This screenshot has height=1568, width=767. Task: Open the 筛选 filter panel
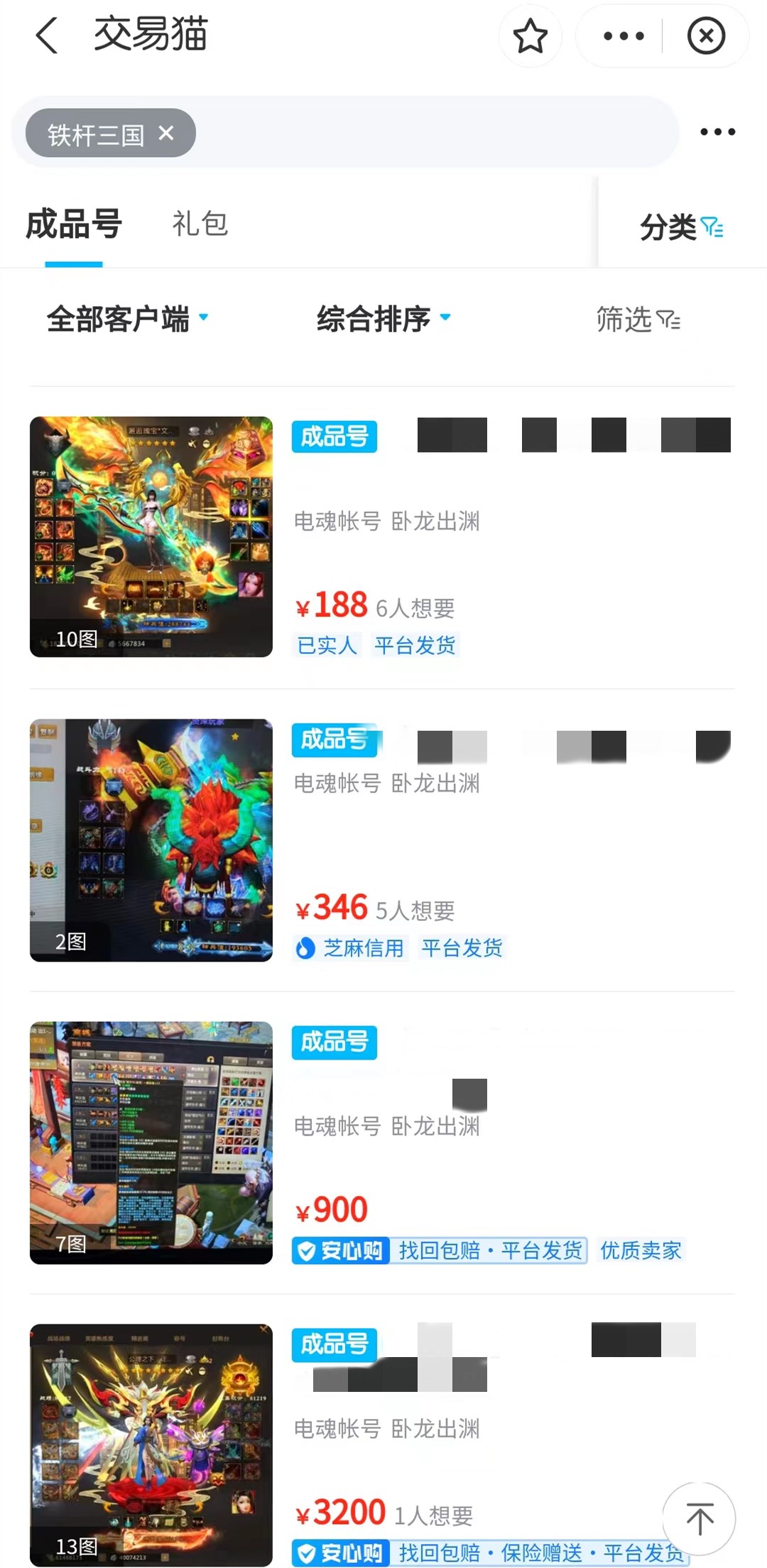pos(638,320)
